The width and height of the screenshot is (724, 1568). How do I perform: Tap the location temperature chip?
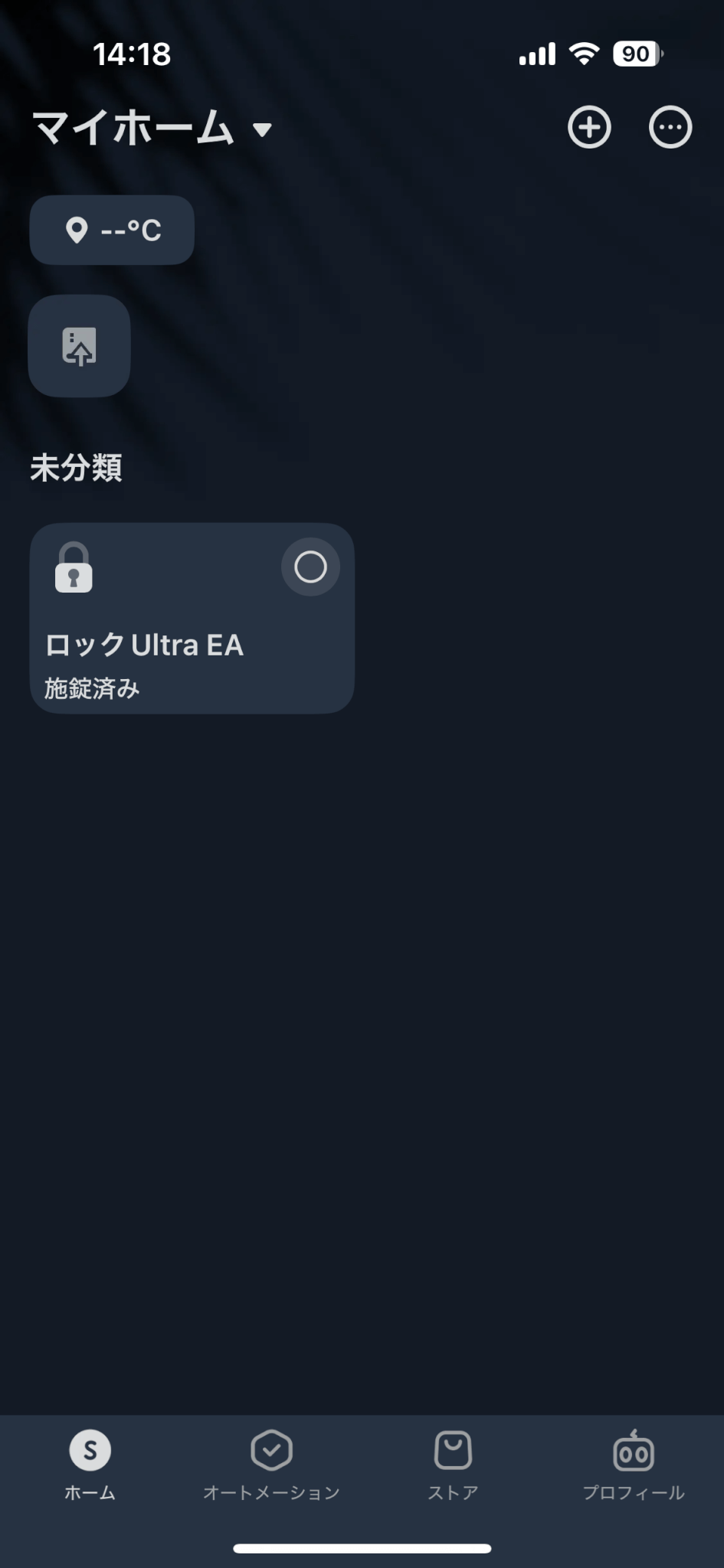pos(112,230)
